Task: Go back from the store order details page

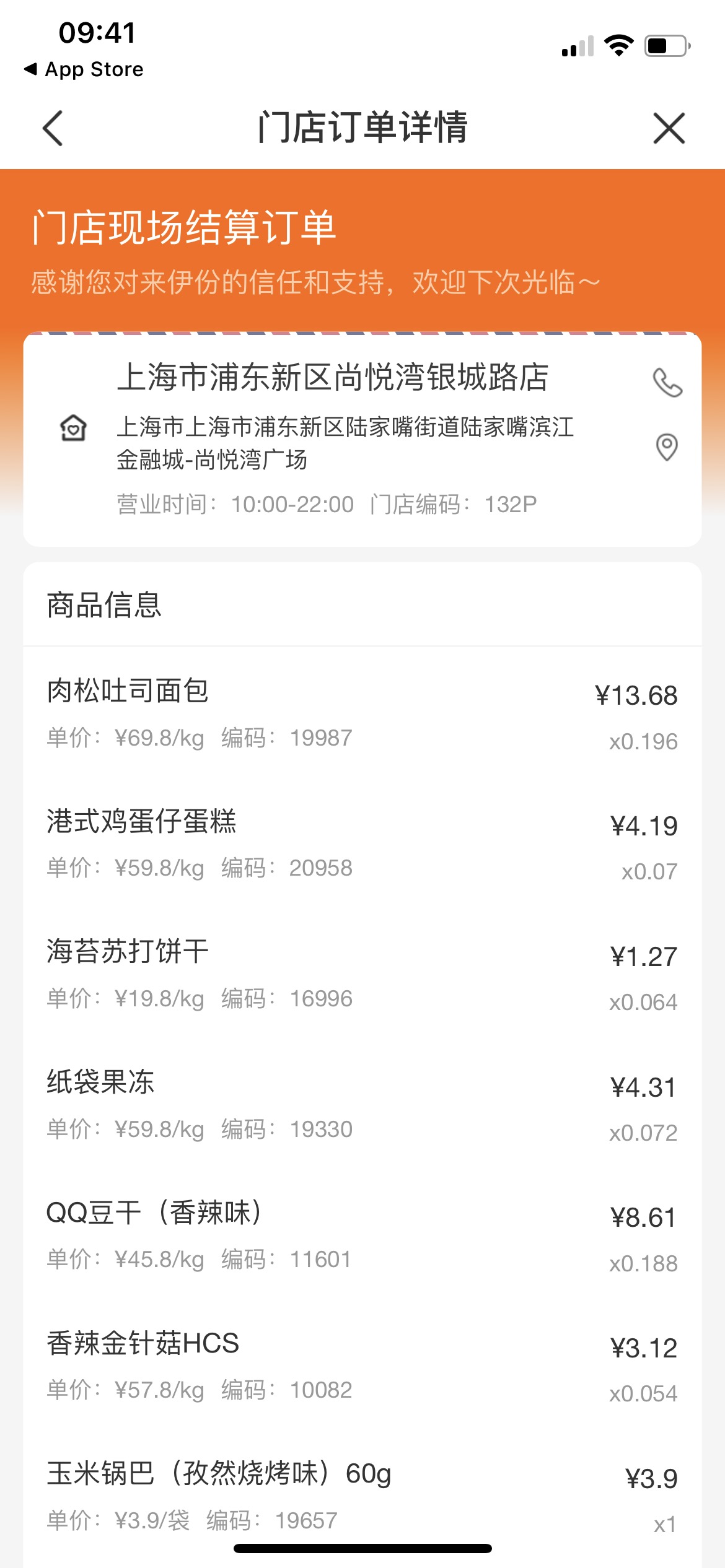Action: (x=53, y=128)
